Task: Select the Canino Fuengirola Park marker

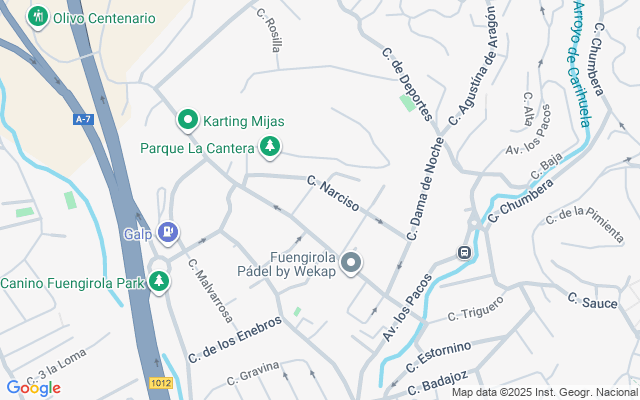Action: point(160,282)
